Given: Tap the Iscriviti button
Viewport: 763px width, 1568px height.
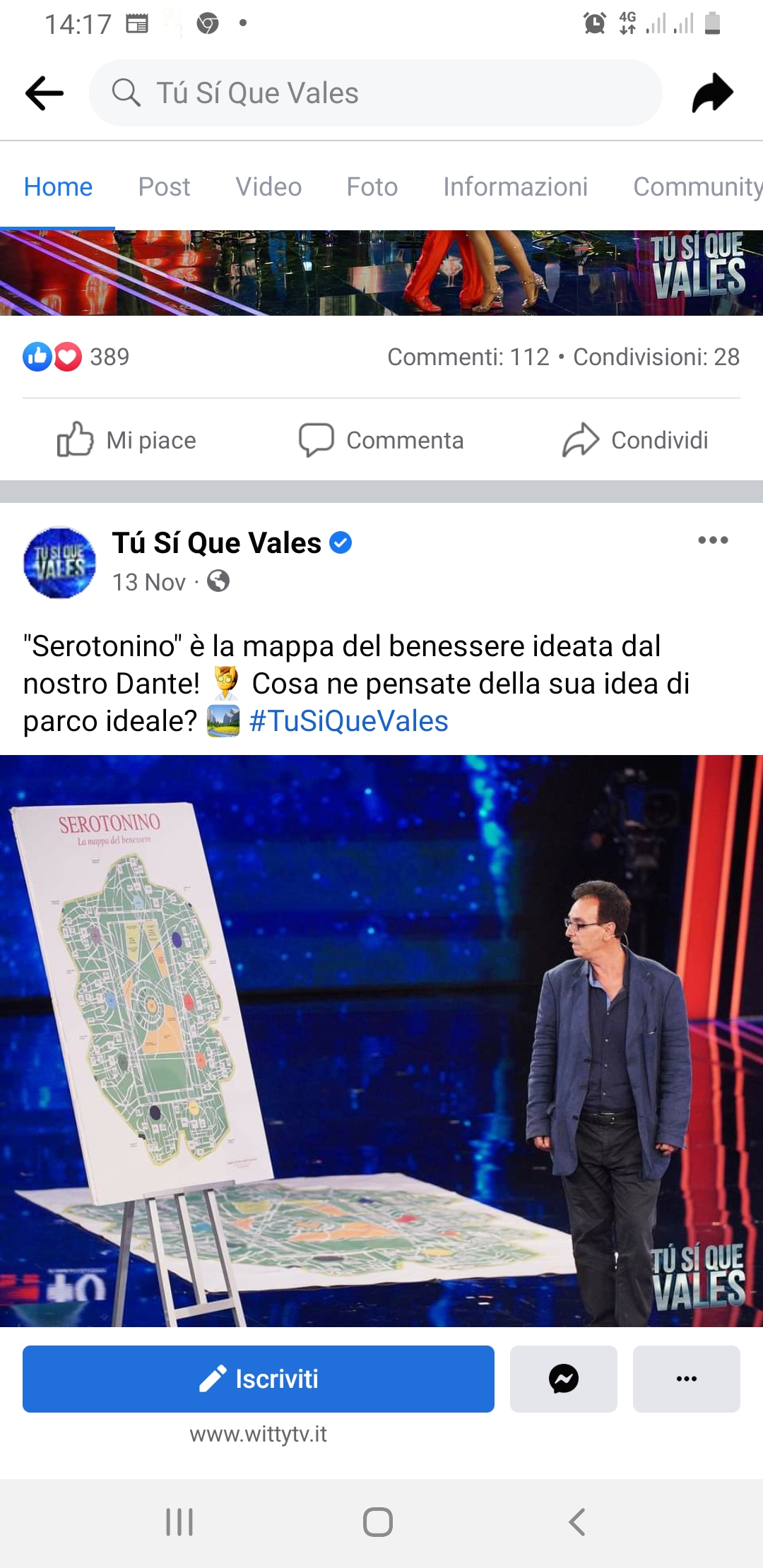Looking at the screenshot, I should coord(259,1379).
